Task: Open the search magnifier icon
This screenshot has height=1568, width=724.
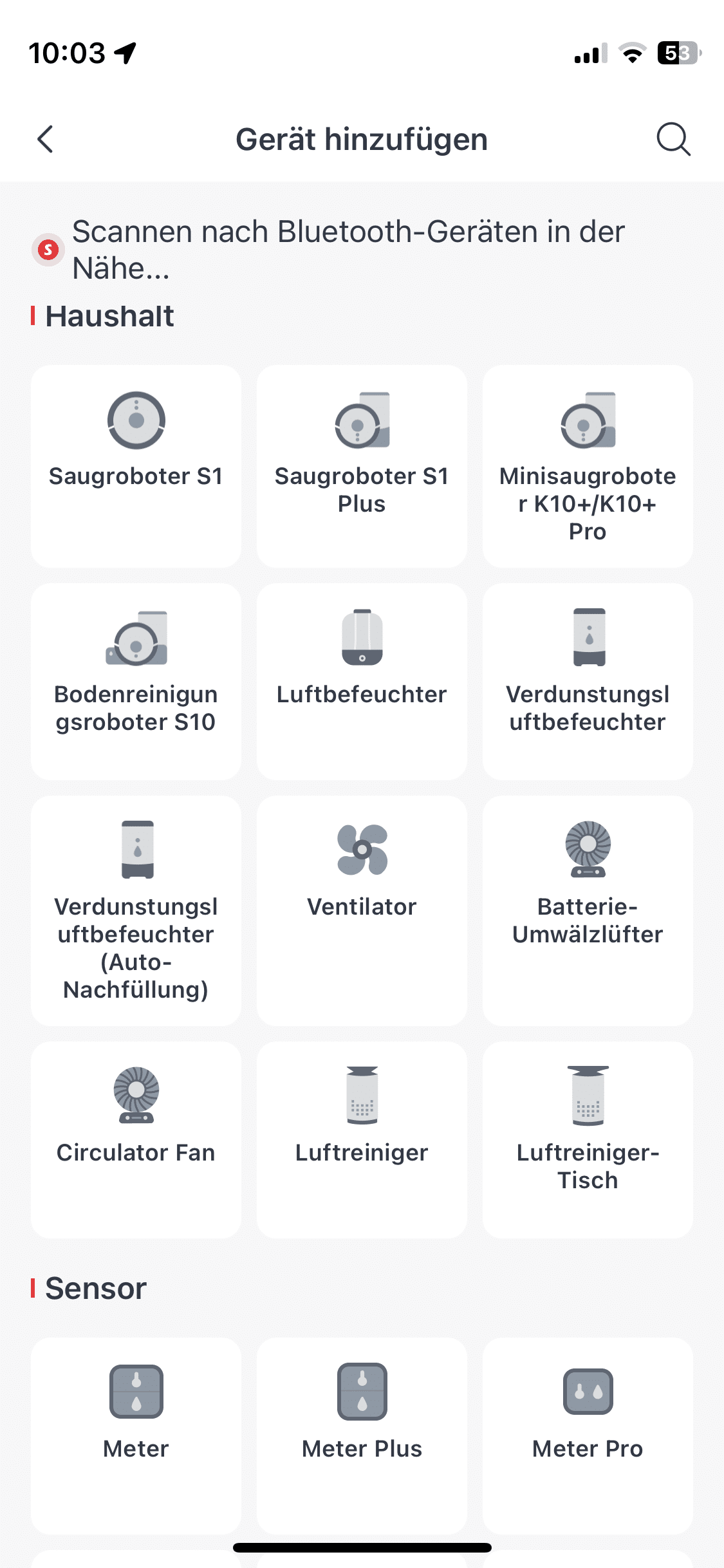Action: [x=673, y=139]
